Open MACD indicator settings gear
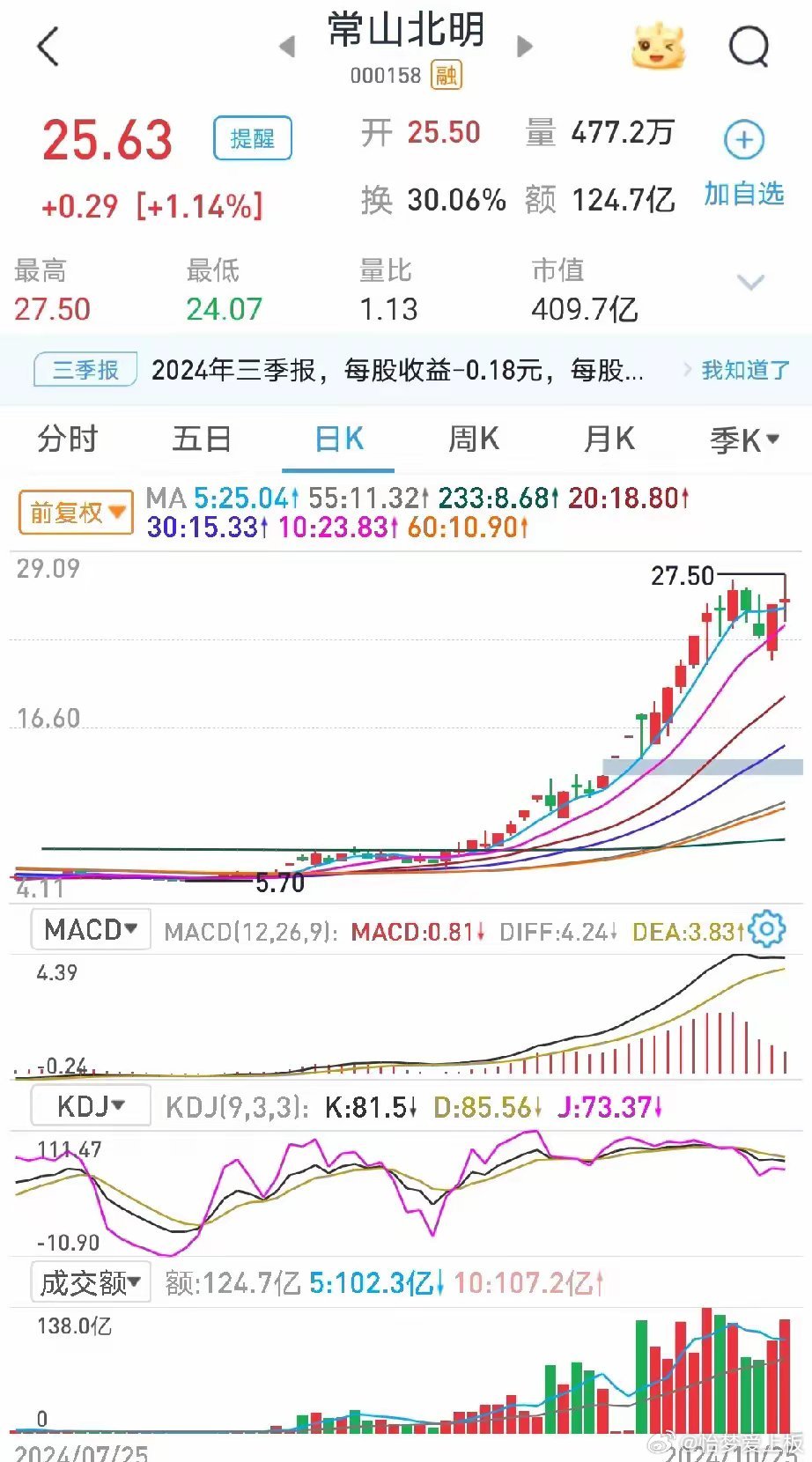This screenshot has width=812, height=1462. (x=768, y=929)
